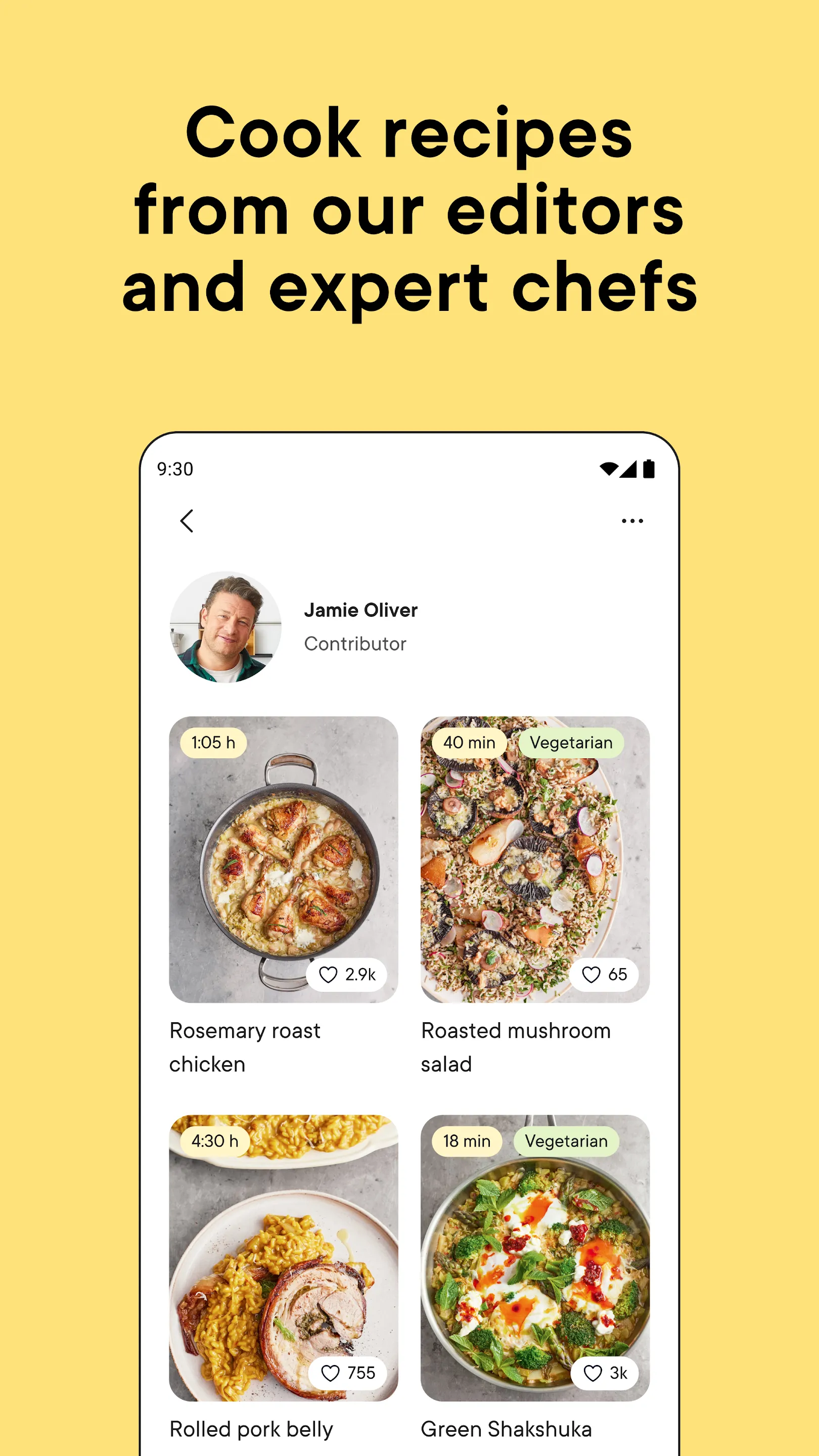Screen dimensions: 819x1456
Task: Select the 40 min time badge
Action: (x=468, y=742)
